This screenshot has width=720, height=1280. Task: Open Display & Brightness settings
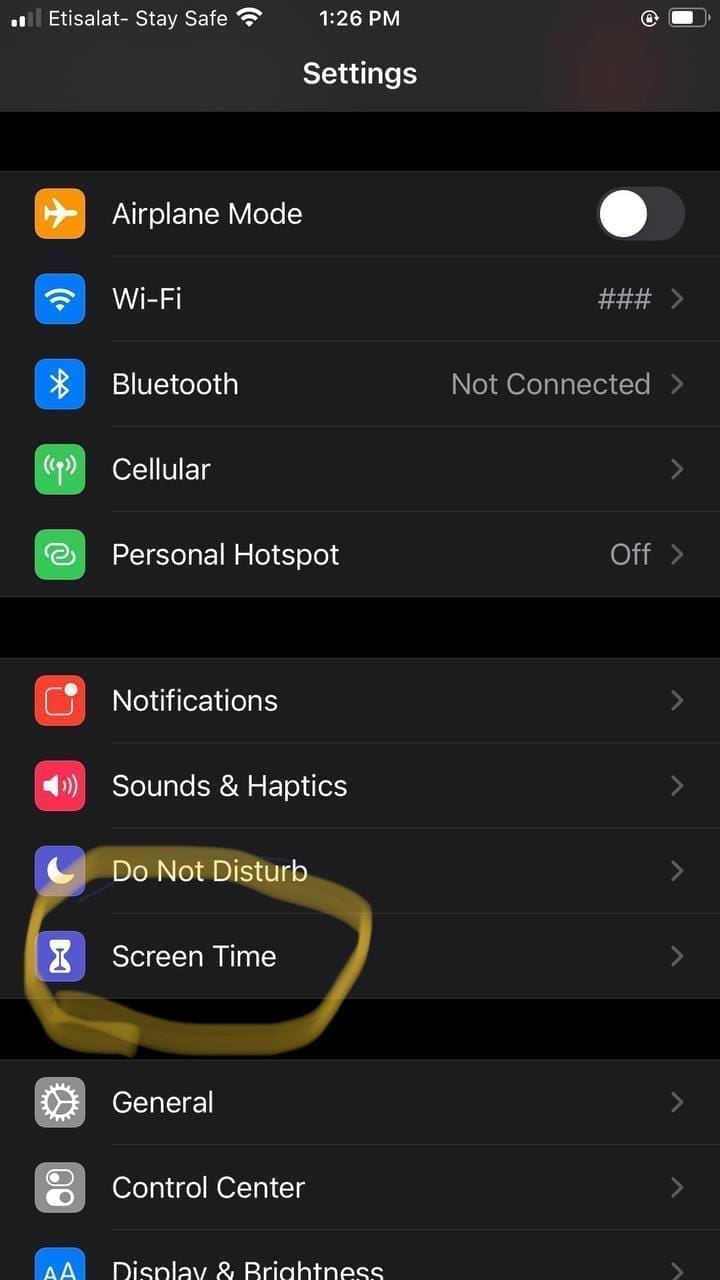(360, 1266)
